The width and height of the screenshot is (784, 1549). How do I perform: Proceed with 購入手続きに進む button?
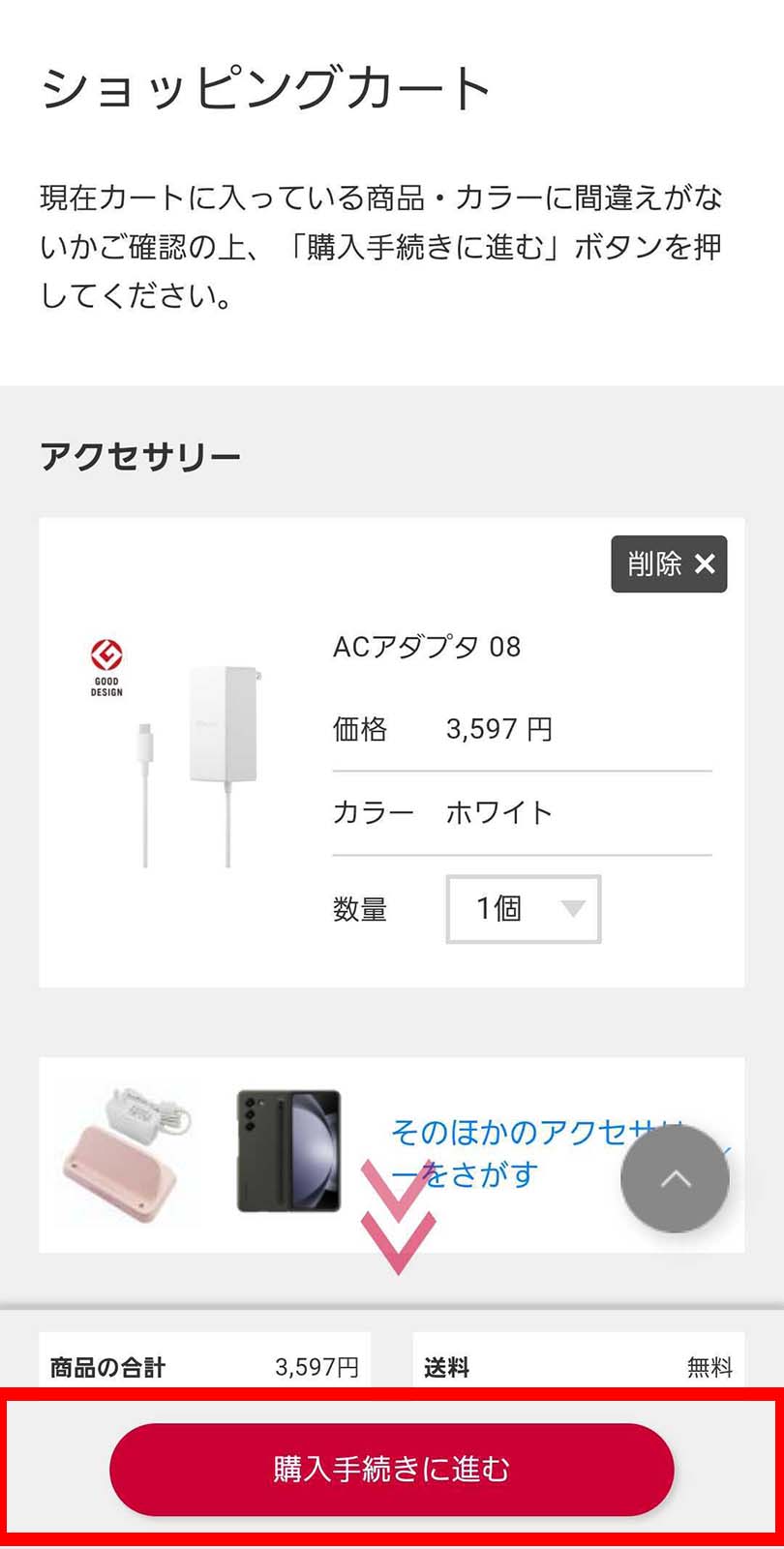pos(391,1469)
